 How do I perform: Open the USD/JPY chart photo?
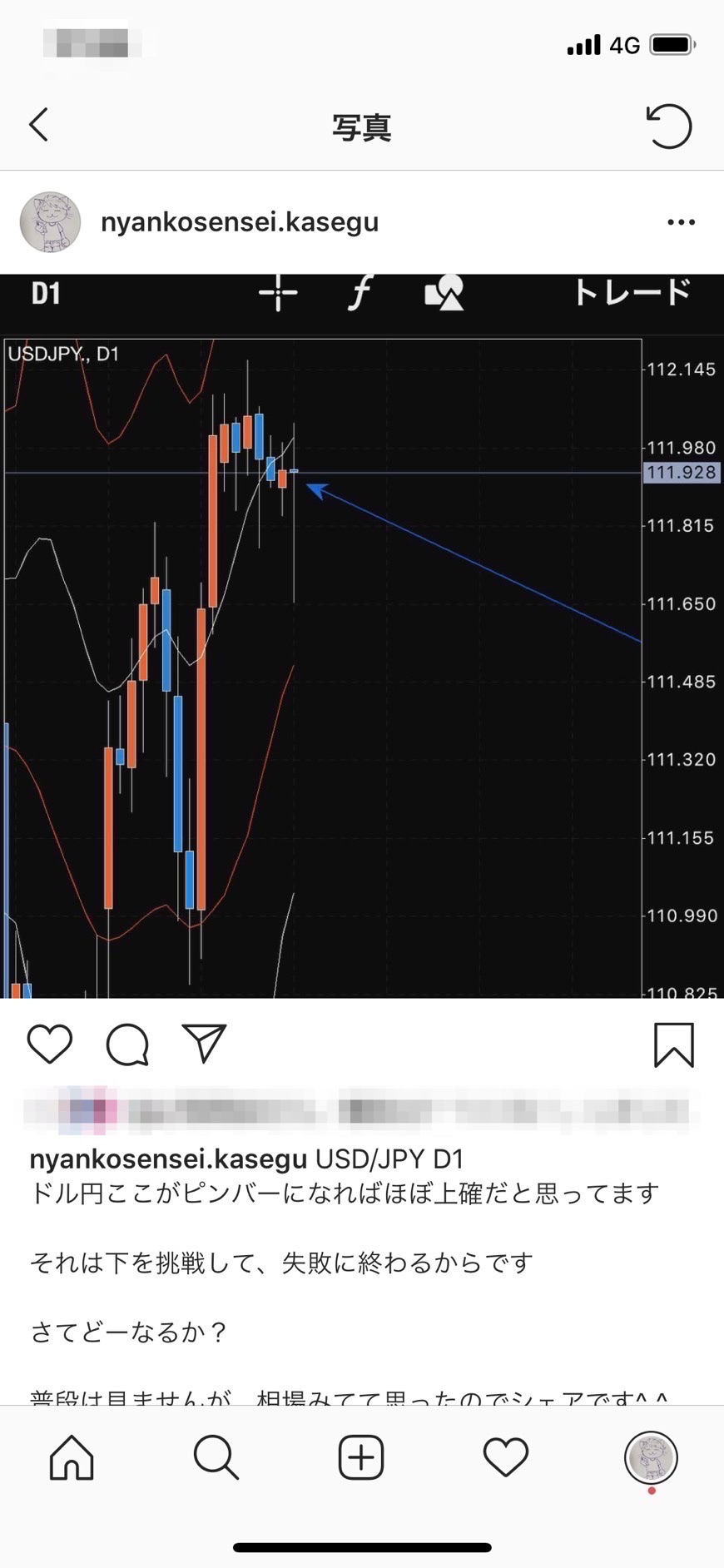point(362,636)
